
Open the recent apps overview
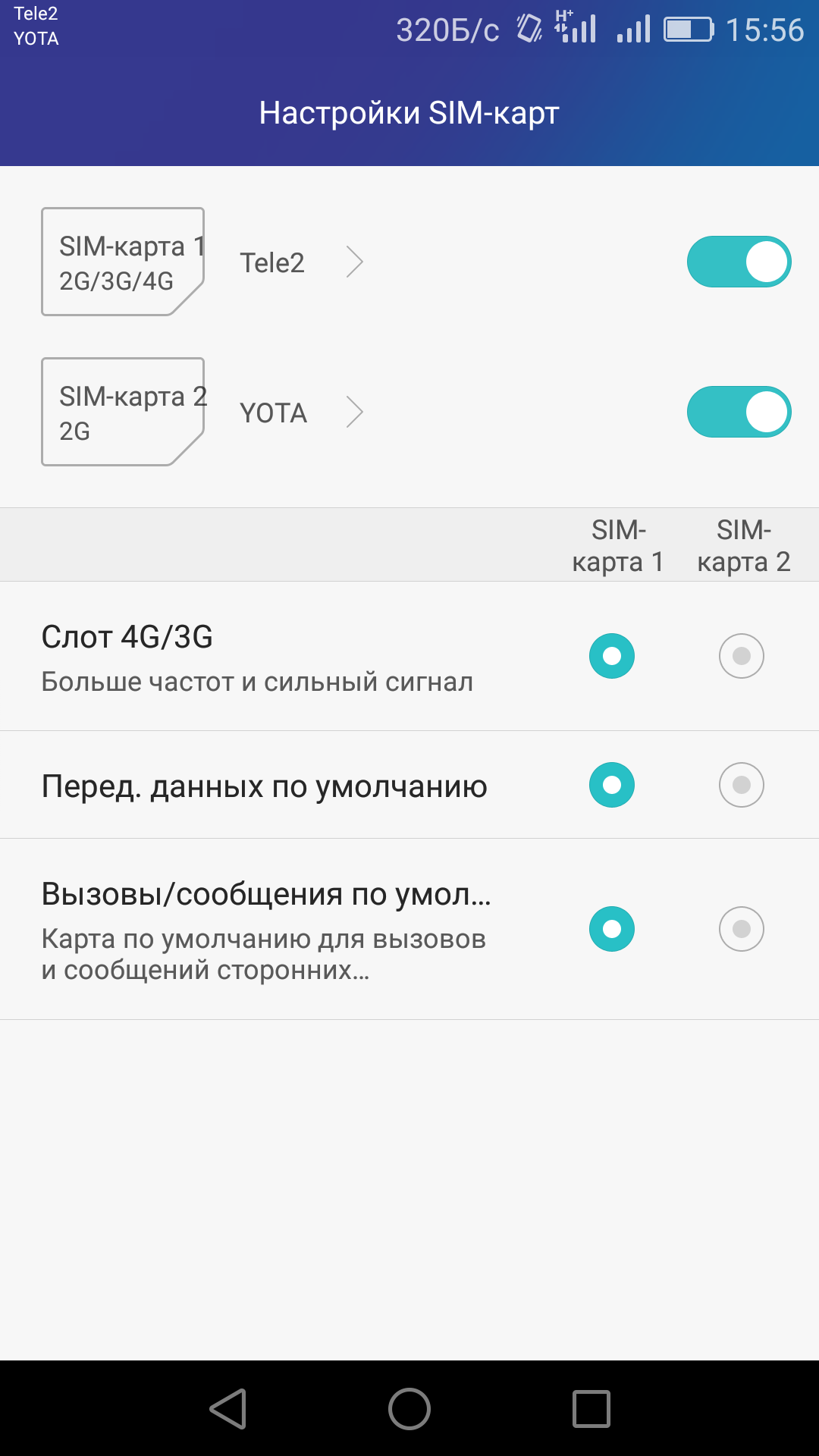591,1409
